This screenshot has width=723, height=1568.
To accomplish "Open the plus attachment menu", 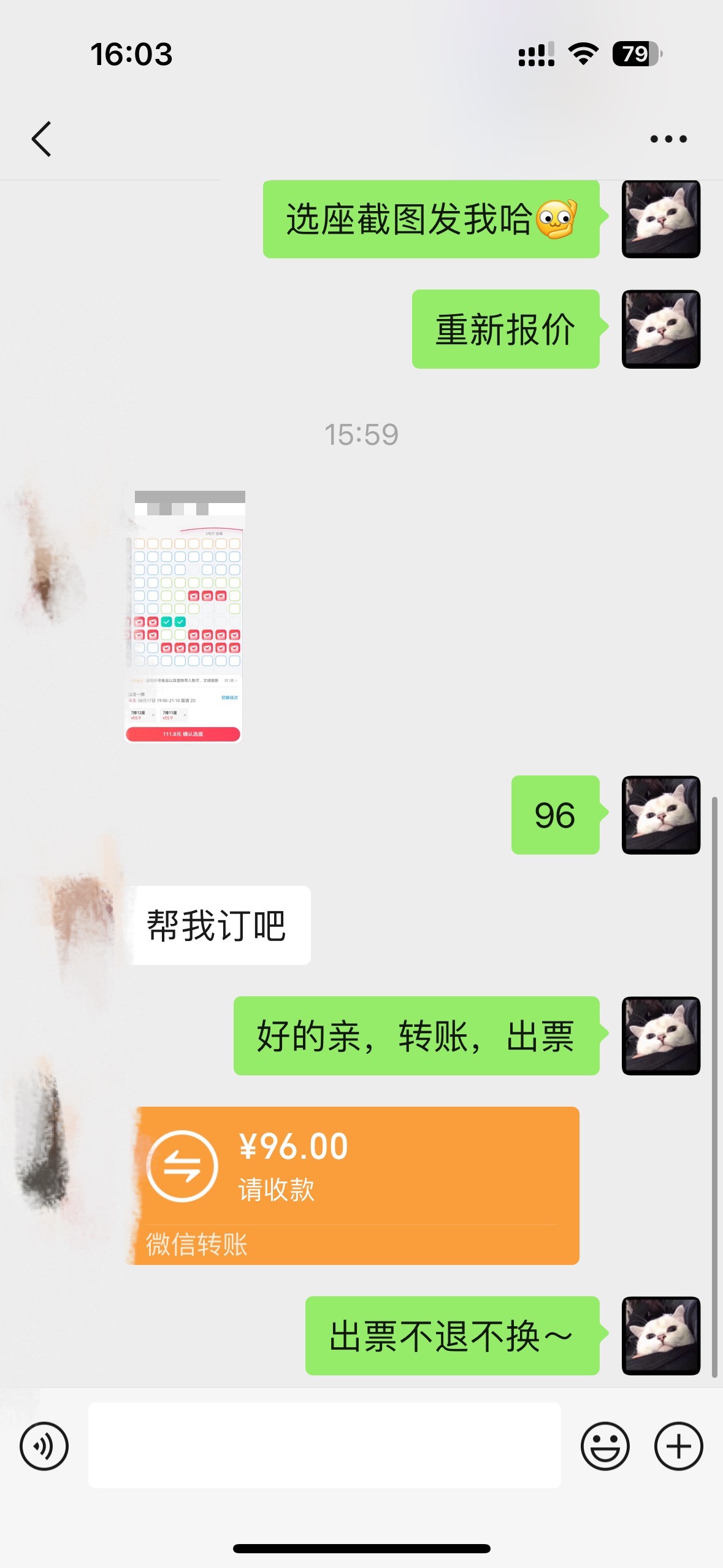I will click(x=678, y=1445).
